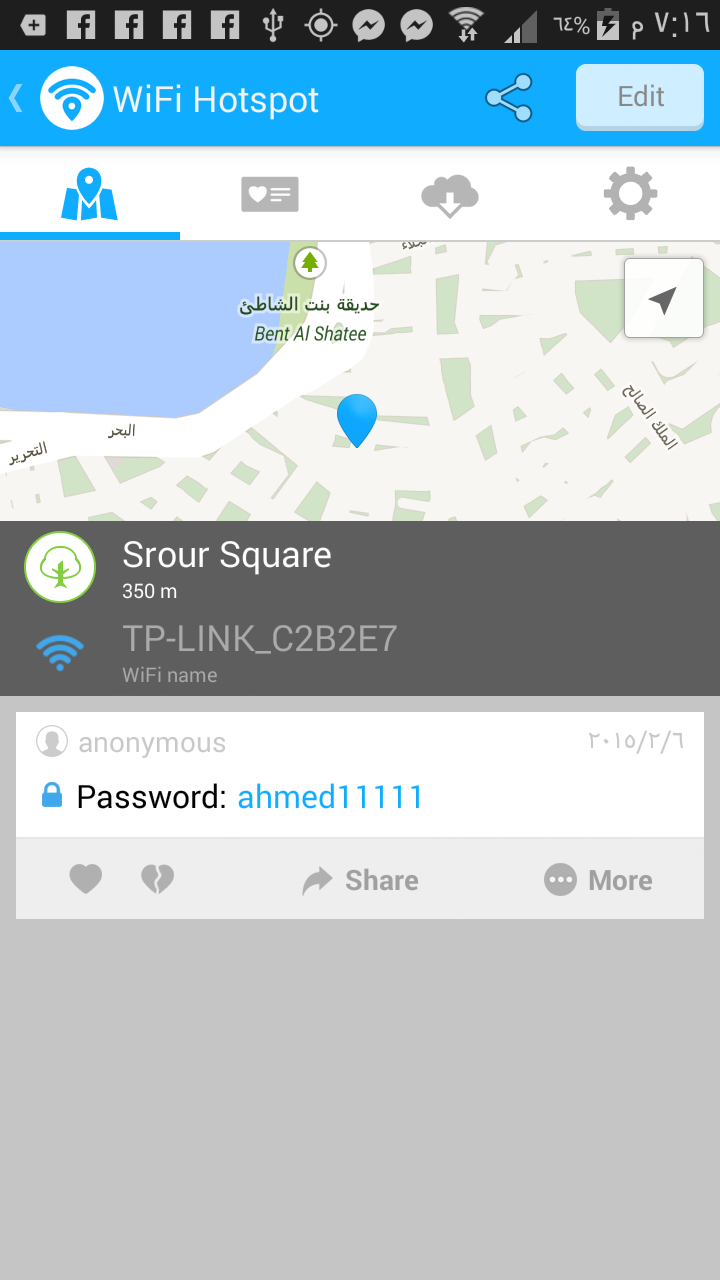Open the Srour Square place details
720x1280 pixels.
pyautogui.click(x=360, y=567)
